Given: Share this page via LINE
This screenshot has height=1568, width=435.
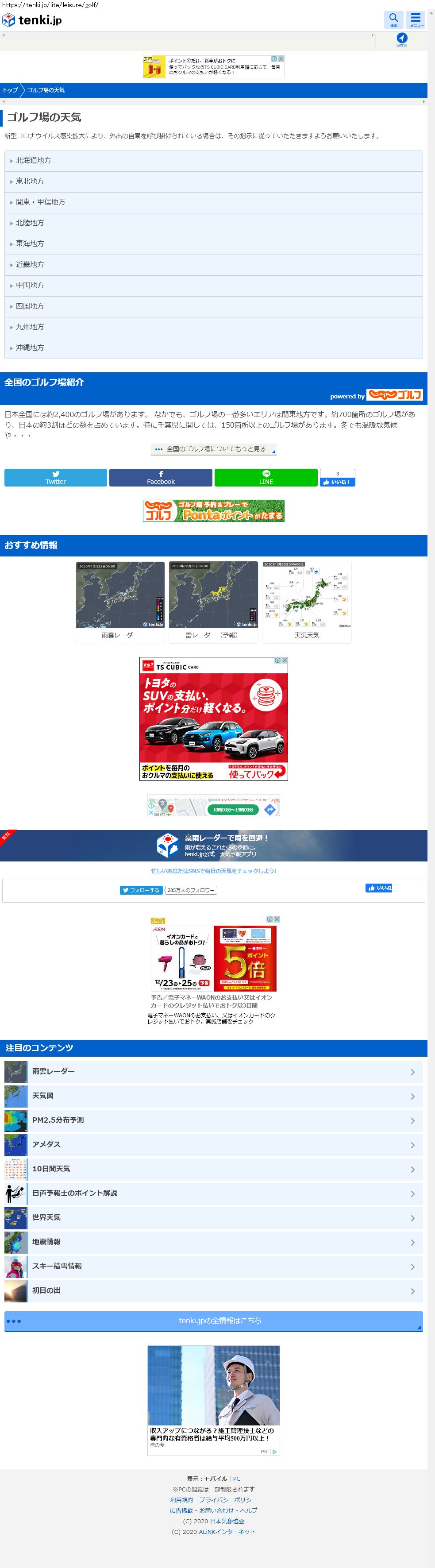Looking at the screenshot, I should [266, 477].
